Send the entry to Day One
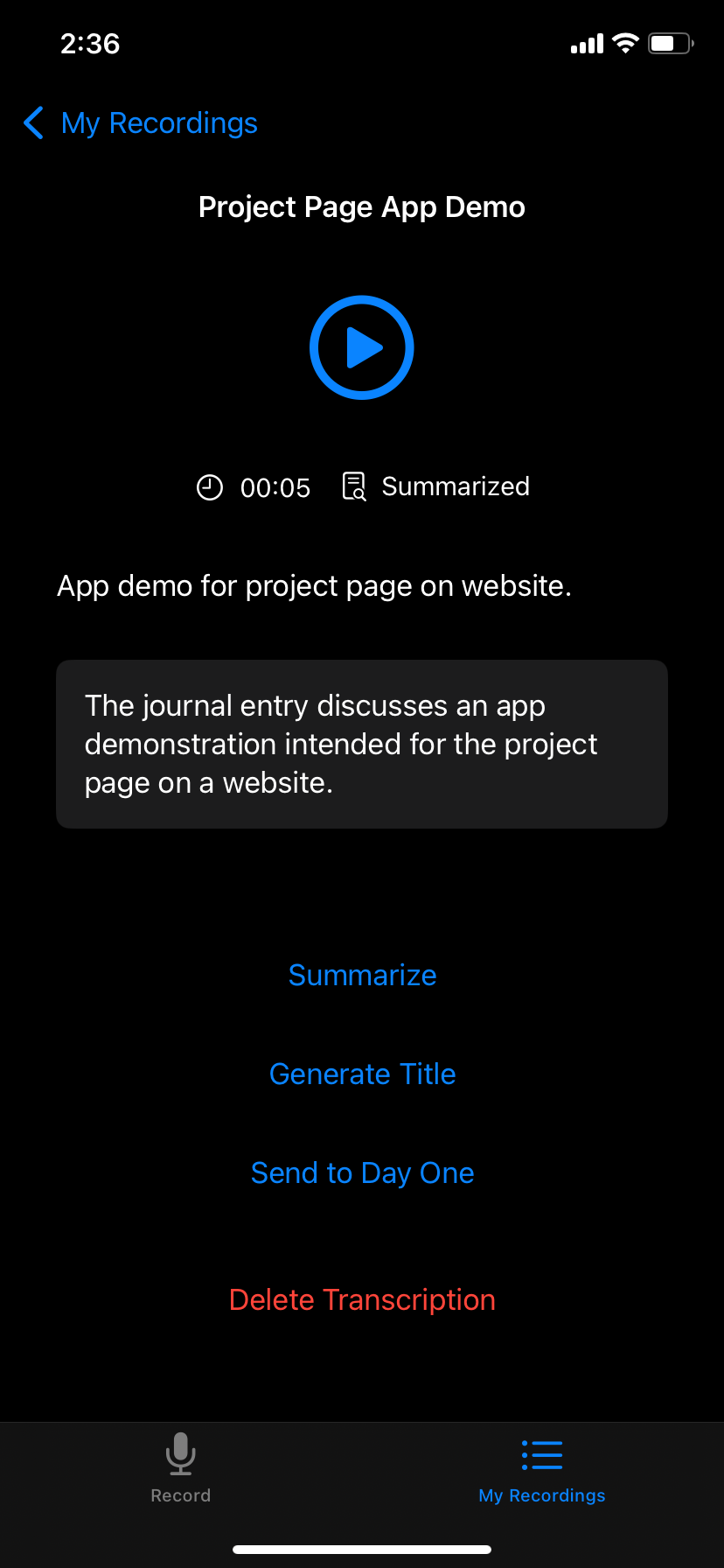This screenshot has height=1568, width=724. click(362, 1172)
